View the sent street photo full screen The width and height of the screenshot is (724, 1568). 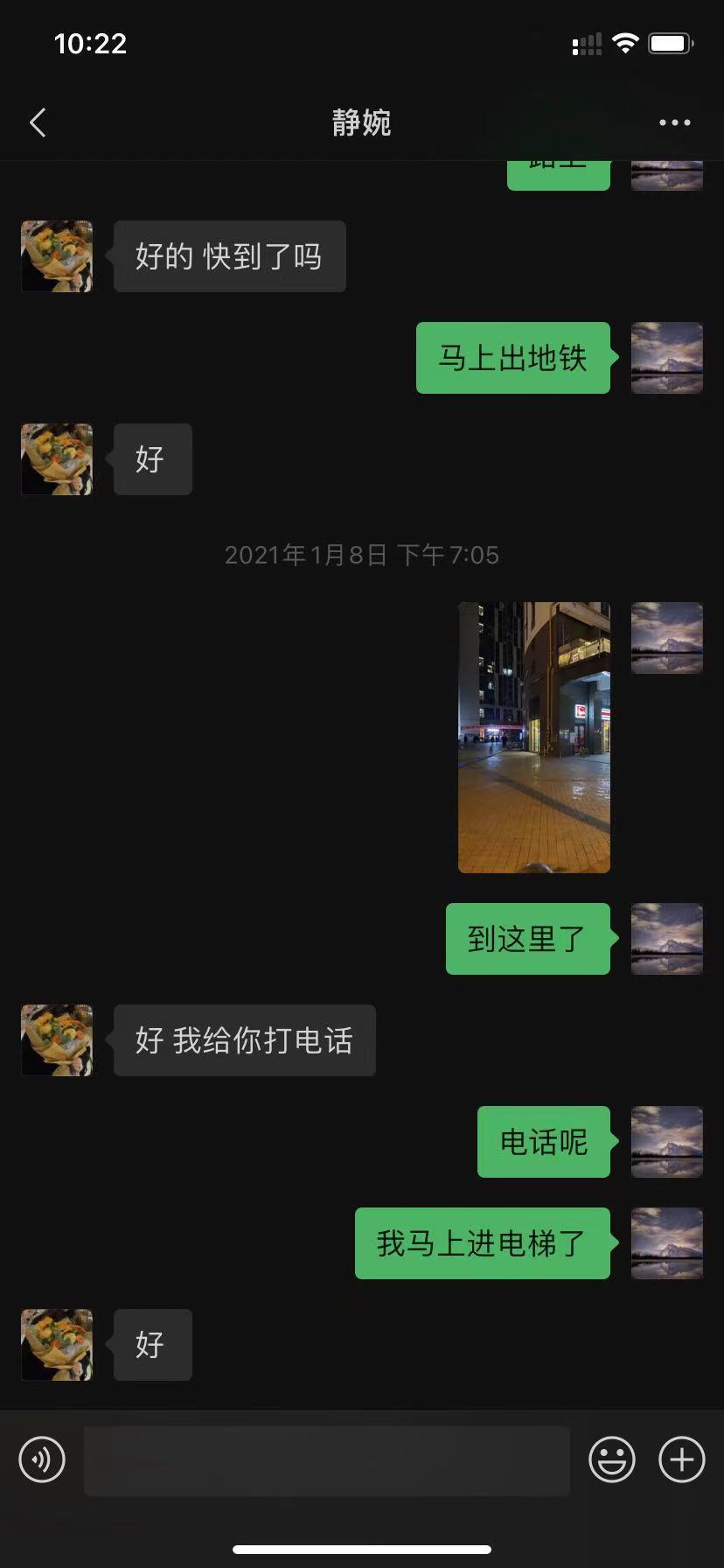point(533,737)
